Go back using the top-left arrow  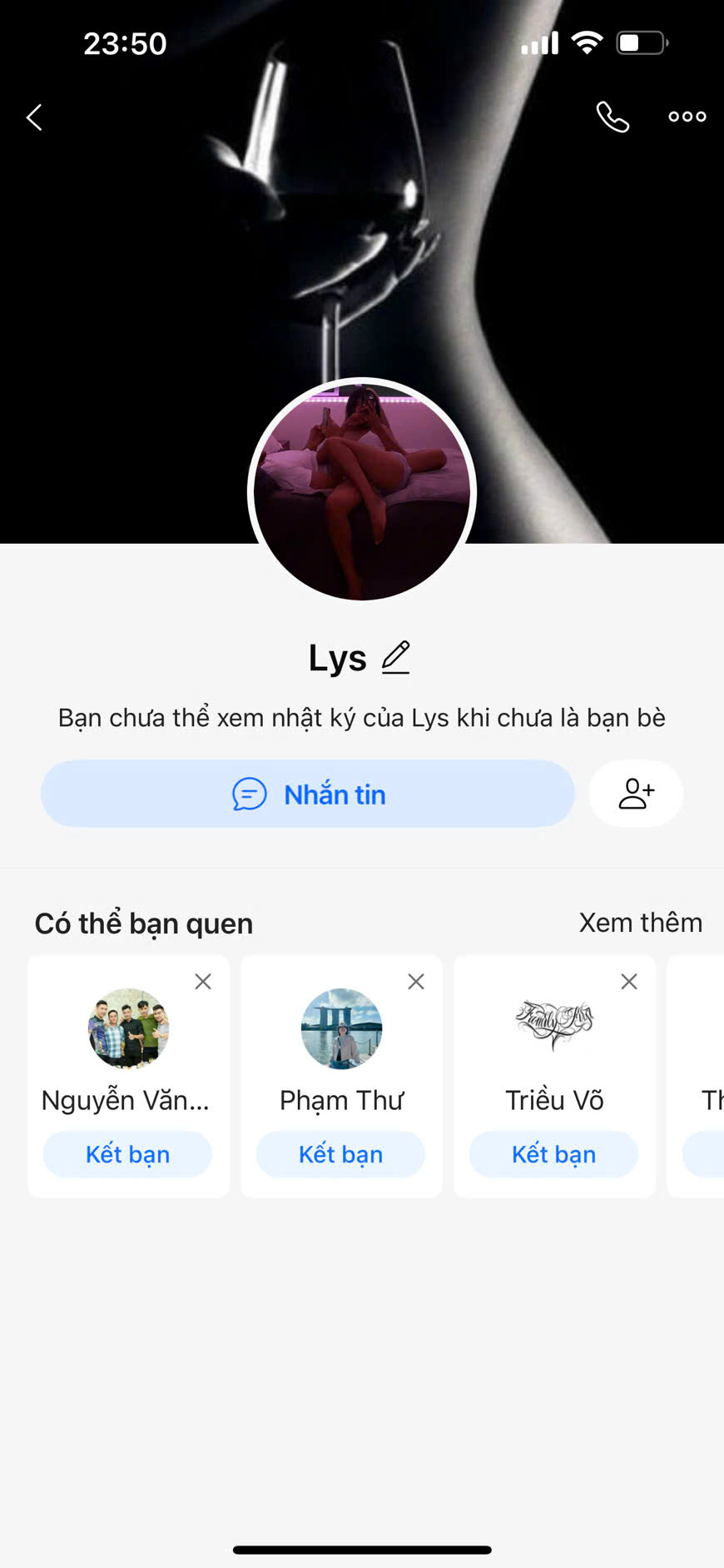click(x=34, y=117)
